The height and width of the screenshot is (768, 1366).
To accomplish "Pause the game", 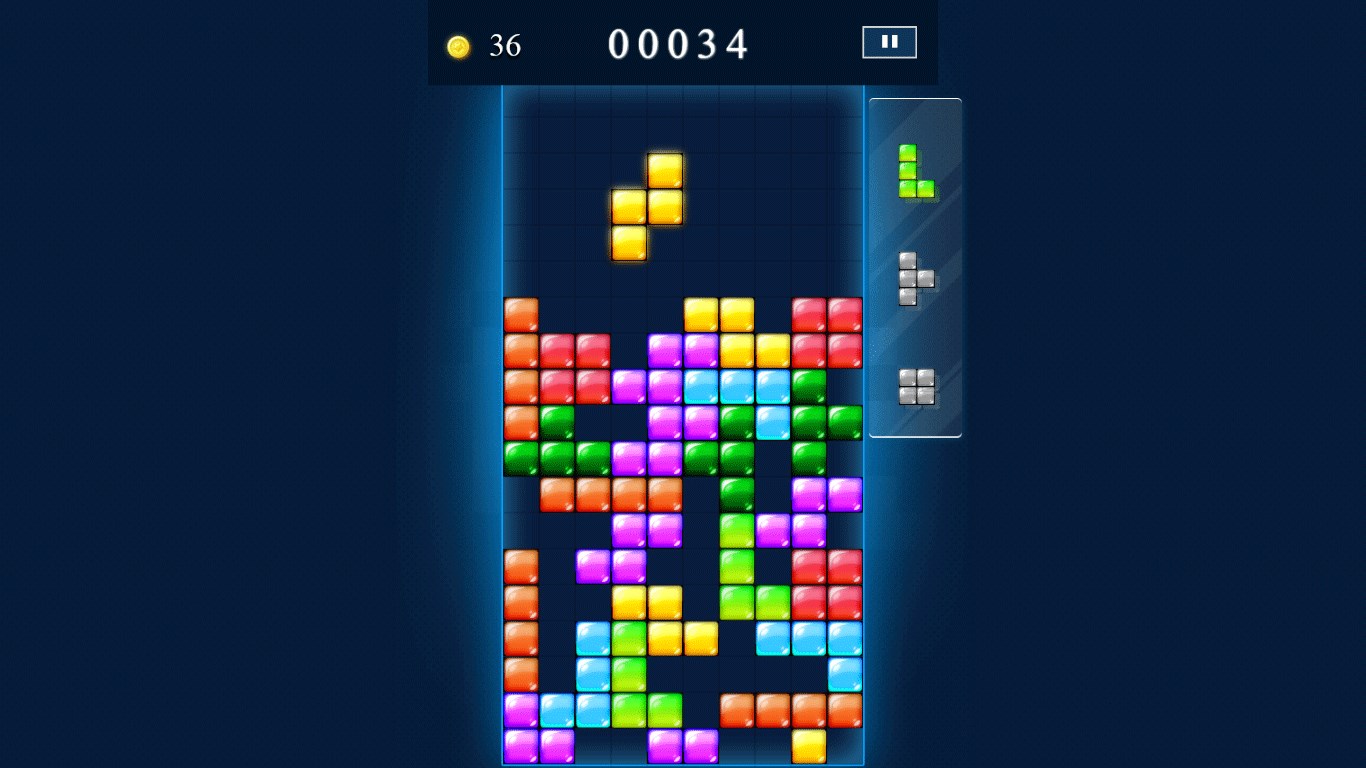I will [889, 42].
